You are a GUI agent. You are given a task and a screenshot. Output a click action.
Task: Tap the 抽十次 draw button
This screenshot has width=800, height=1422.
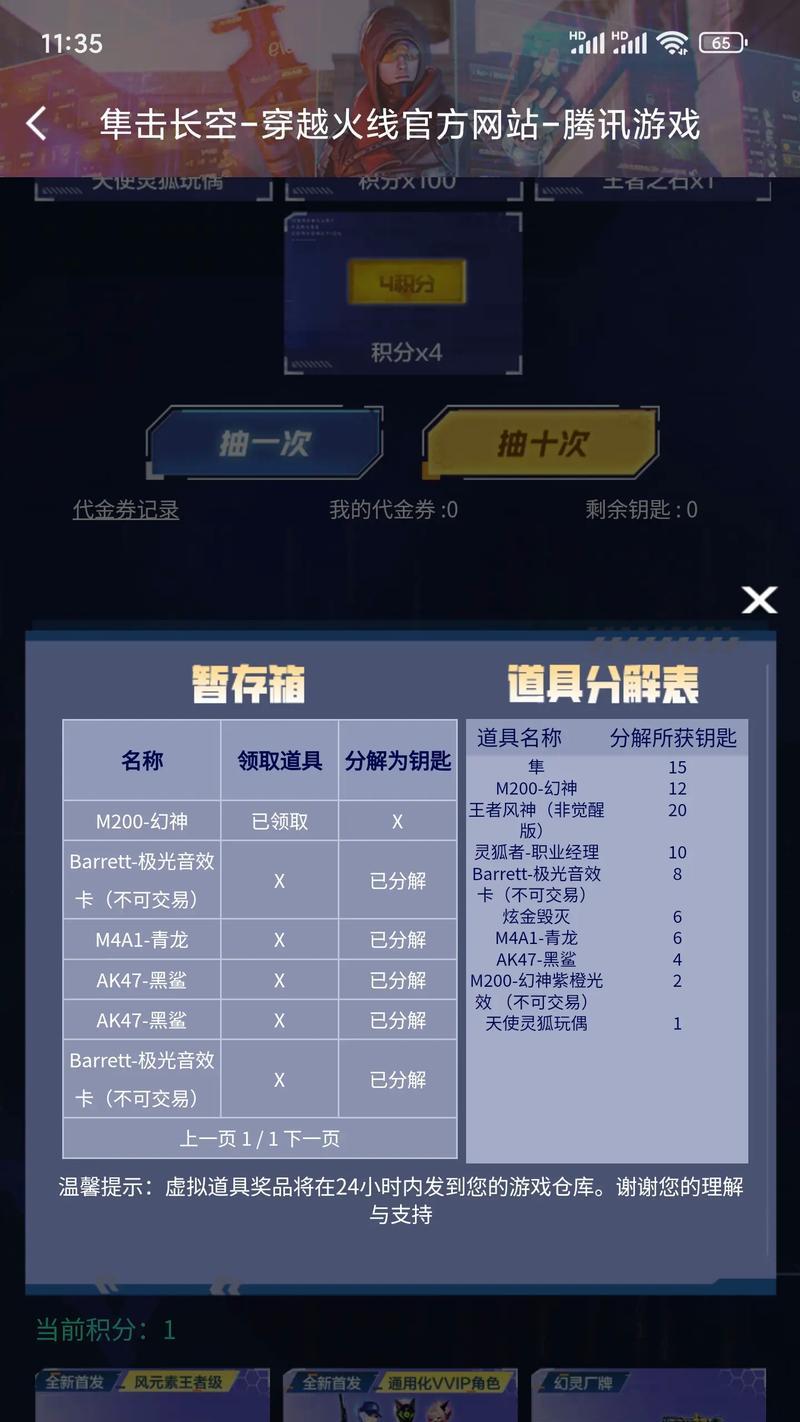(541, 443)
